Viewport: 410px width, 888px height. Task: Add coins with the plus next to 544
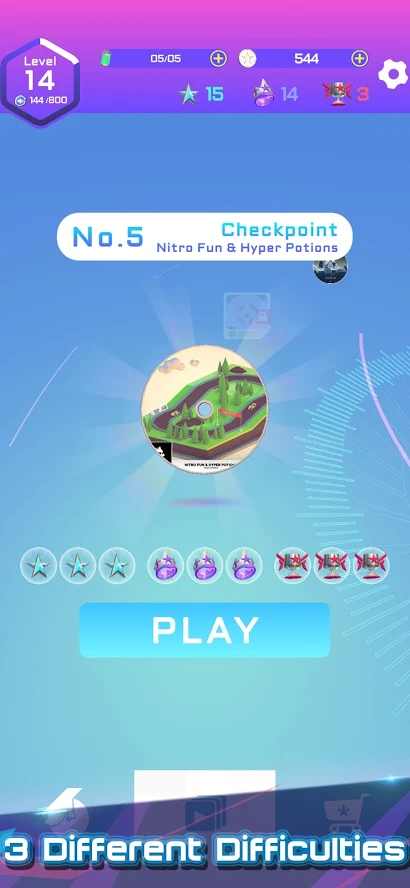pos(360,58)
